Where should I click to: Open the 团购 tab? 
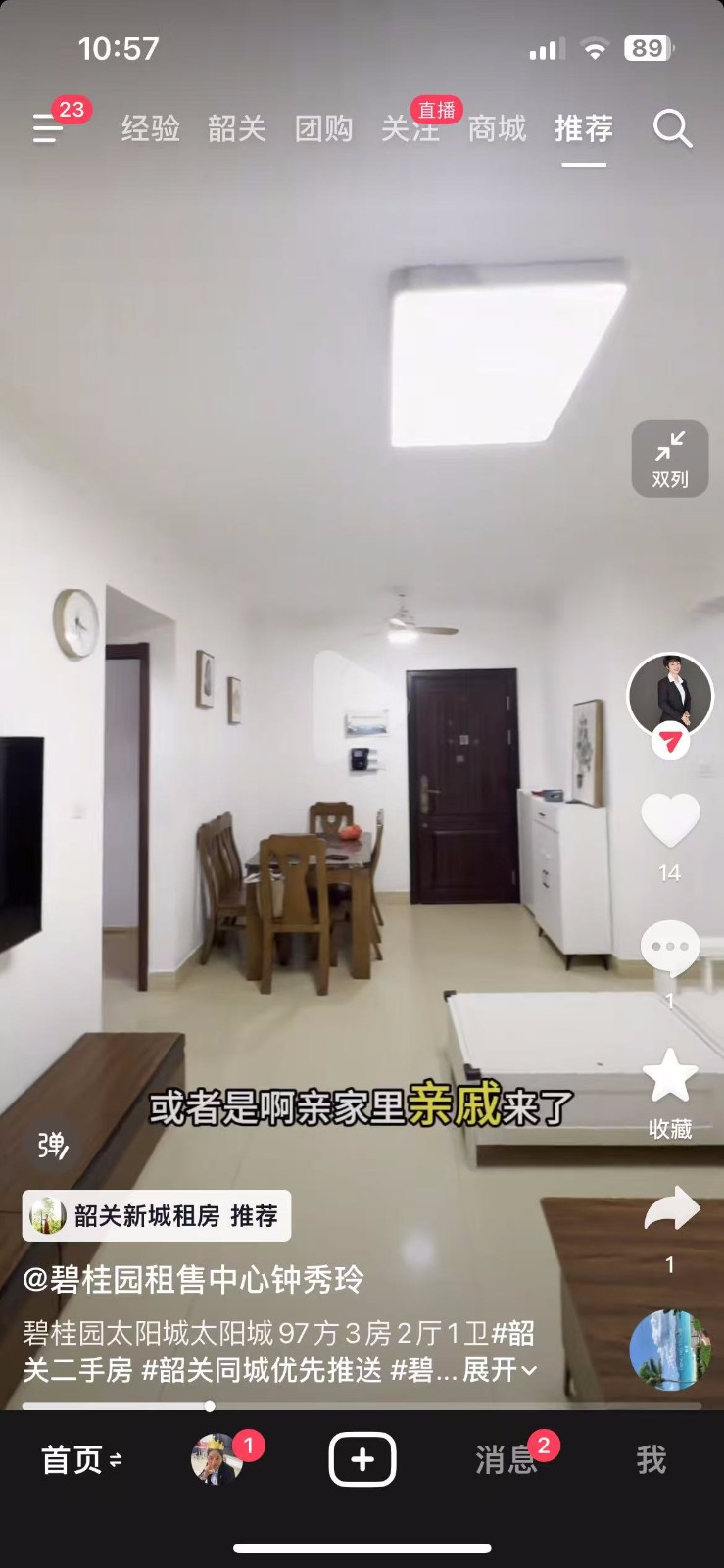323,128
